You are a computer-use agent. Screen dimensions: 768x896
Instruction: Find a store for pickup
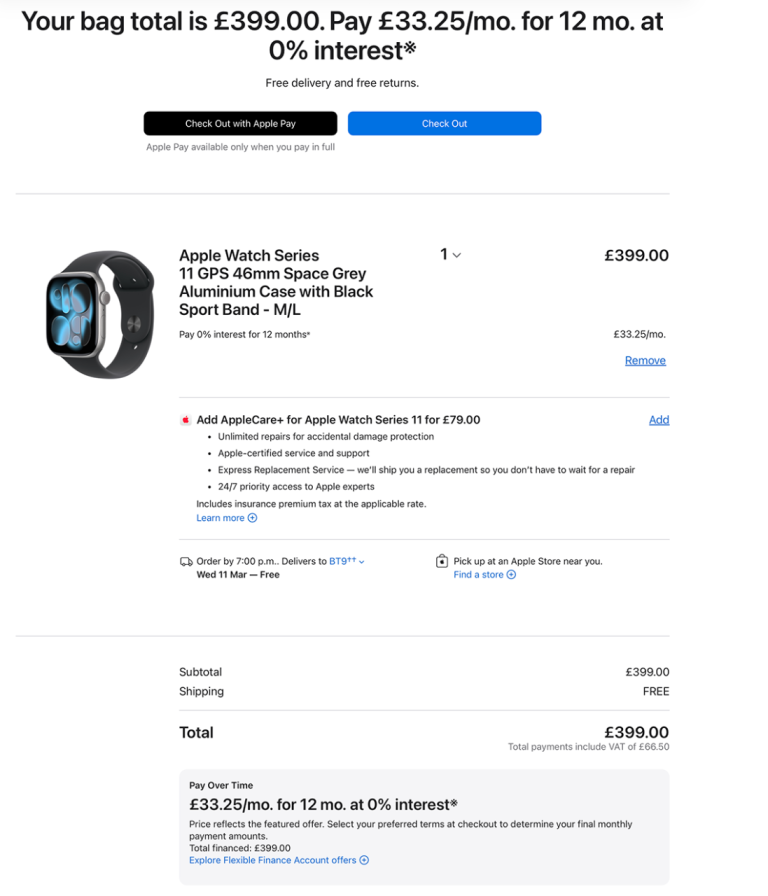pos(484,575)
